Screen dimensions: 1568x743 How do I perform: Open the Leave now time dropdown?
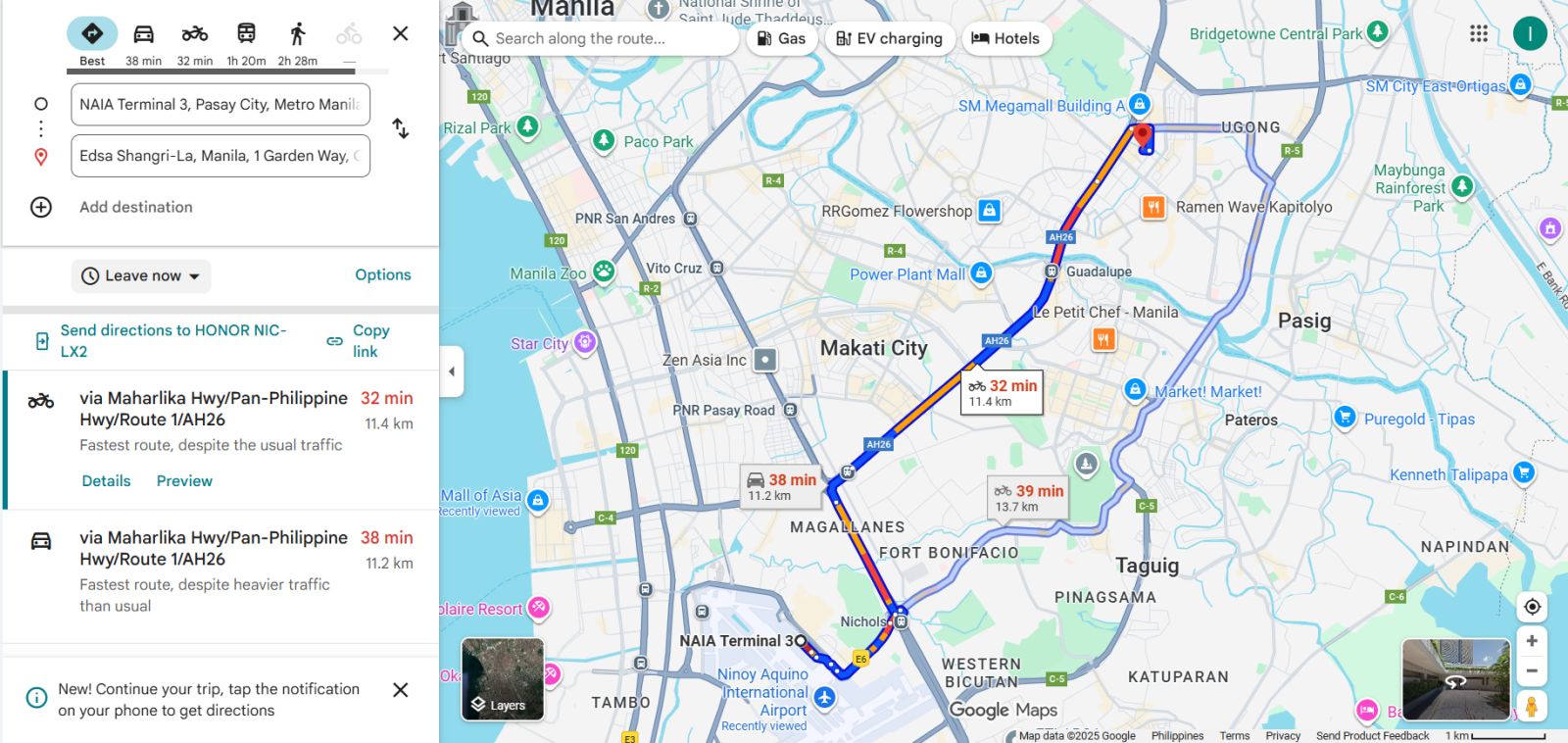pos(141,276)
